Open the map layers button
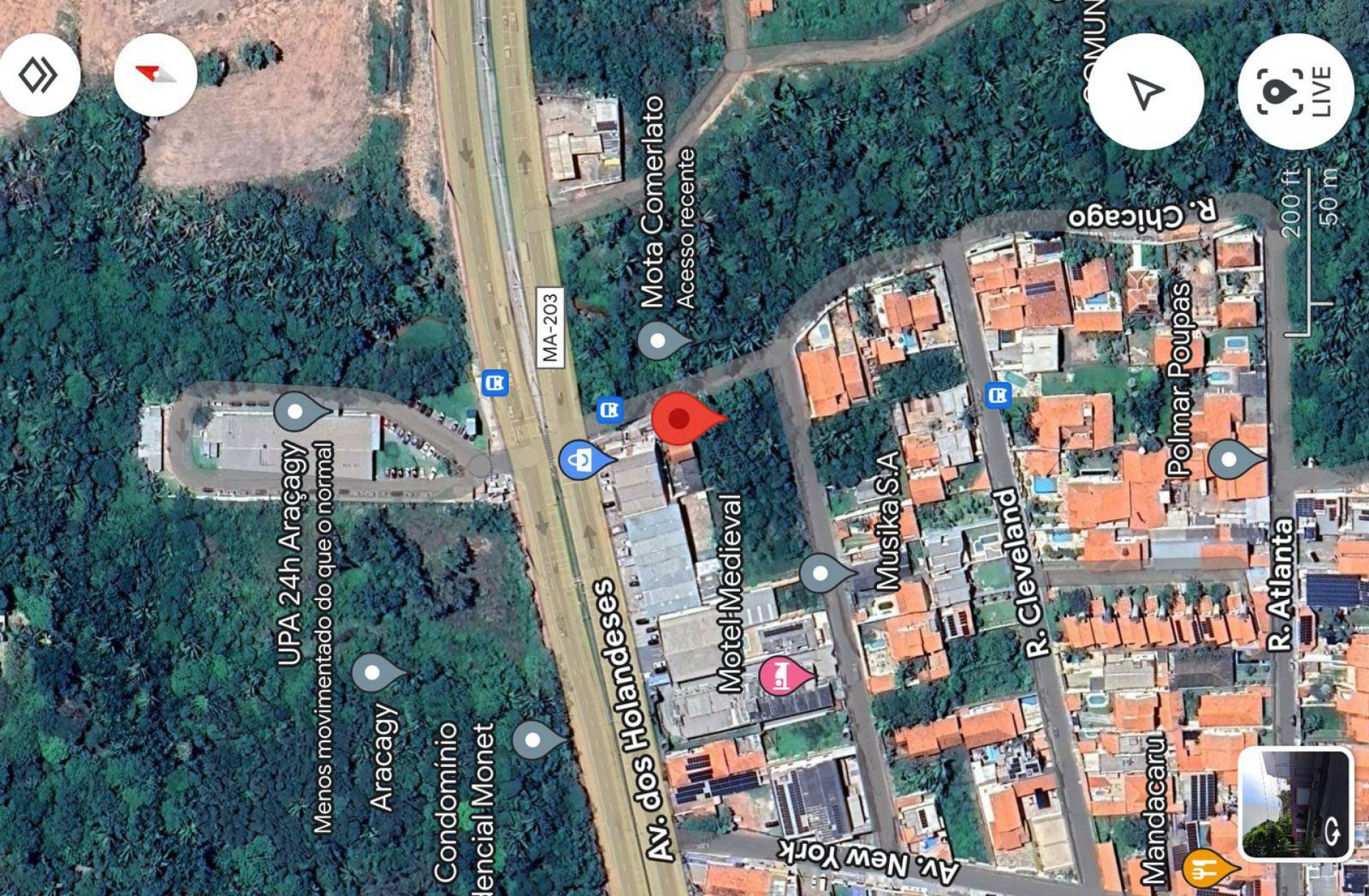Screen dimensions: 1369x896 [39, 75]
